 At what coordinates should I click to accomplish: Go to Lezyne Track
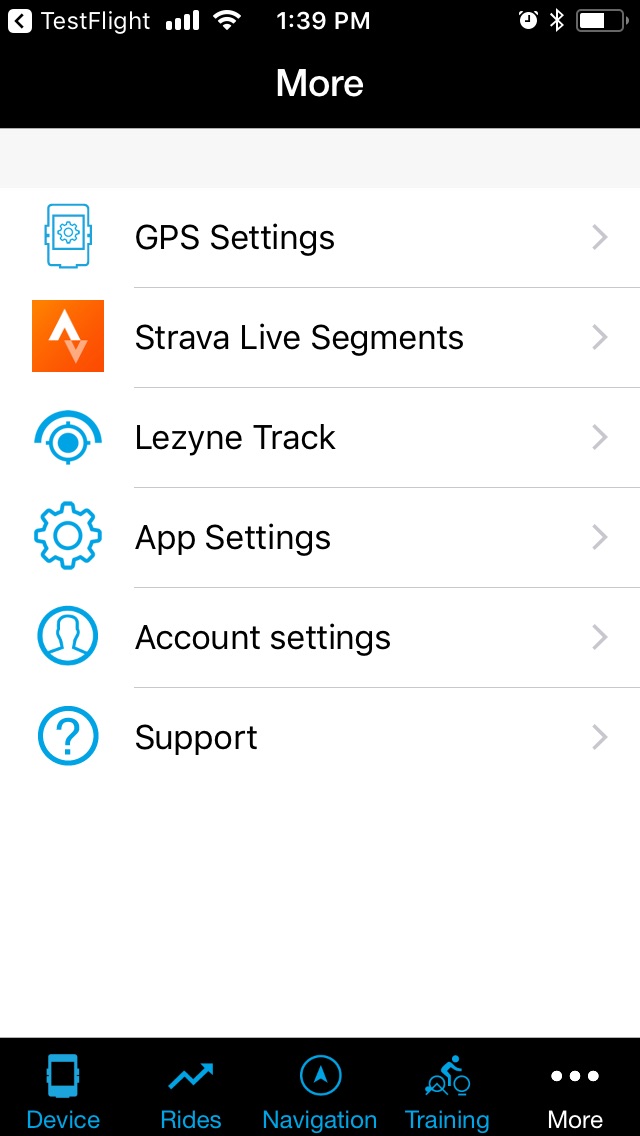[x=320, y=437]
